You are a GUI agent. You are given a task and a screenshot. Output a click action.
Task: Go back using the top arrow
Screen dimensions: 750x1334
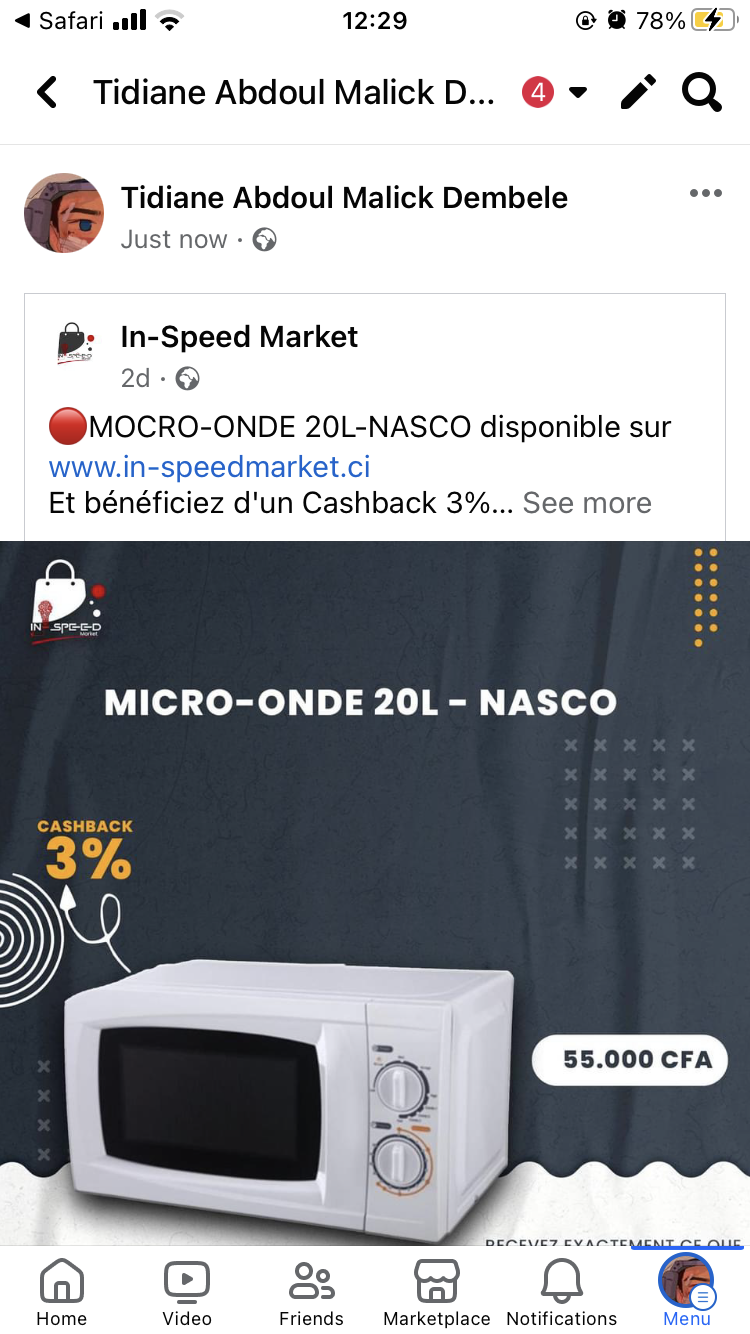click(x=47, y=93)
